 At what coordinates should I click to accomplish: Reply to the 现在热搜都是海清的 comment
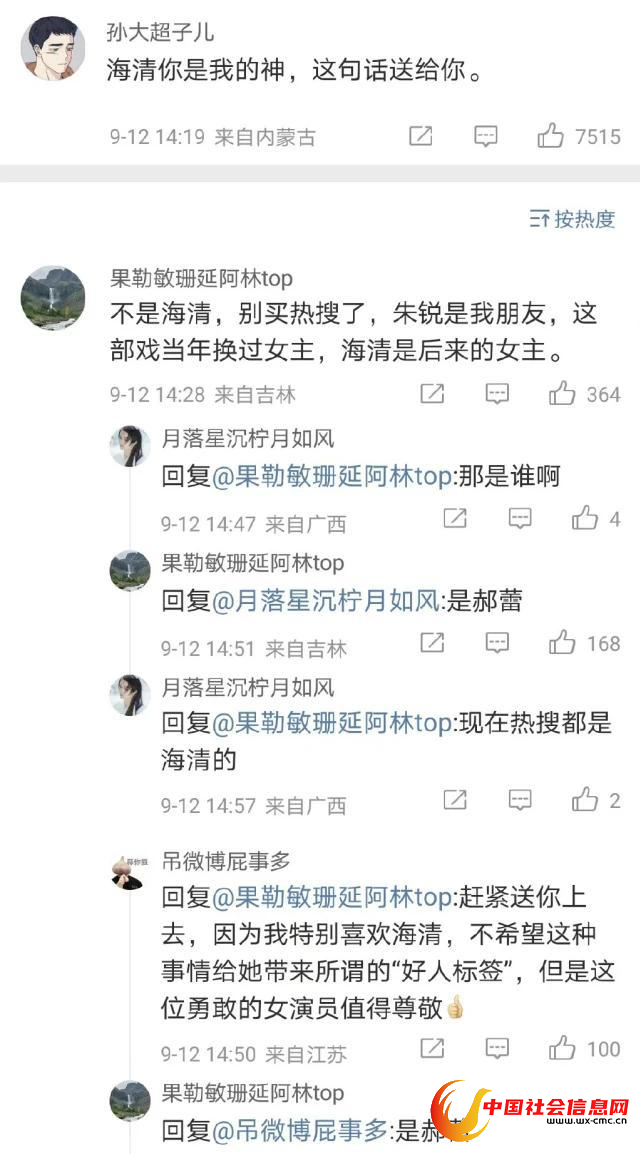click(x=520, y=799)
